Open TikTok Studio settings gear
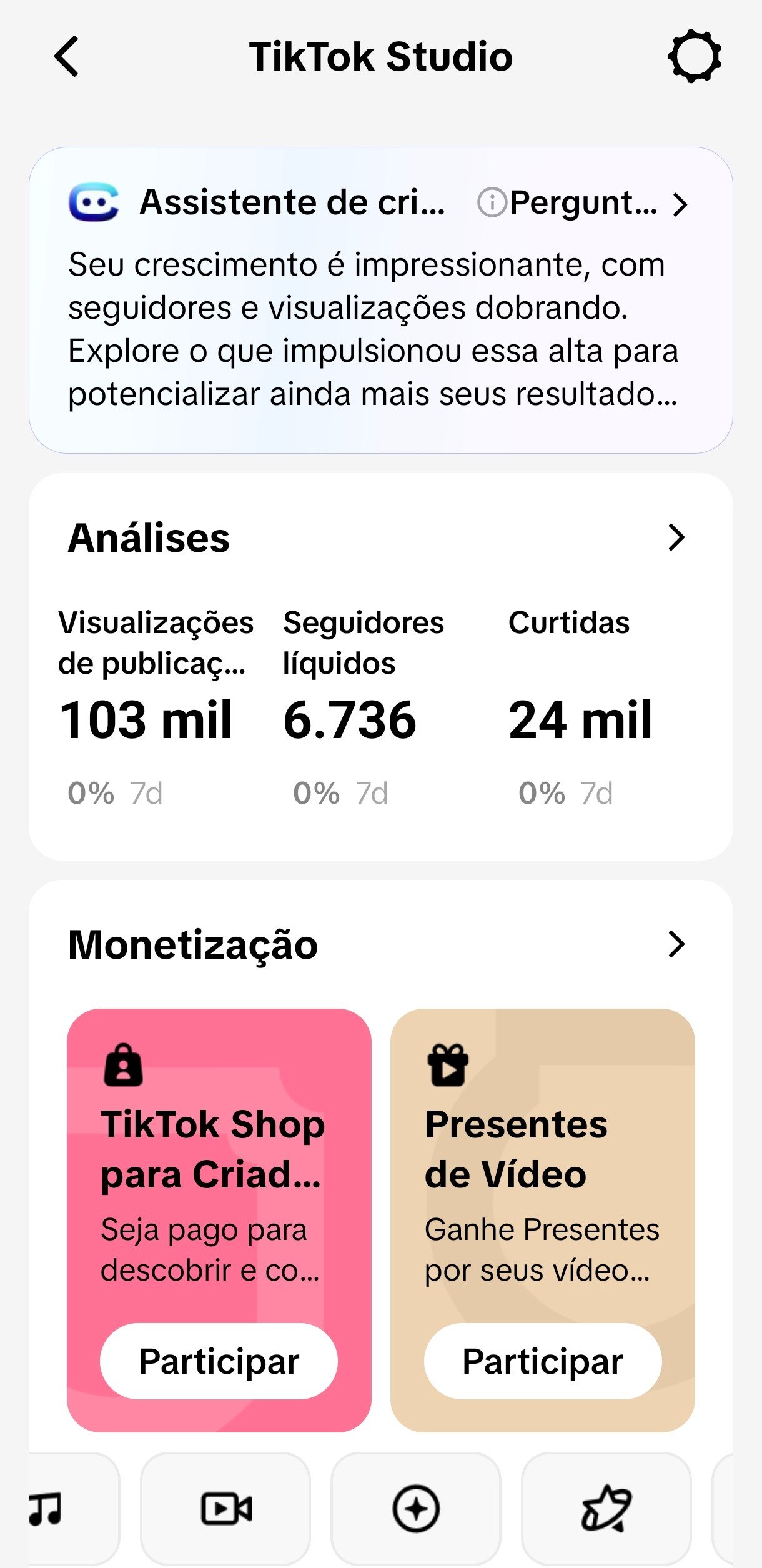Screen dimensions: 762x1568 pos(695,56)
